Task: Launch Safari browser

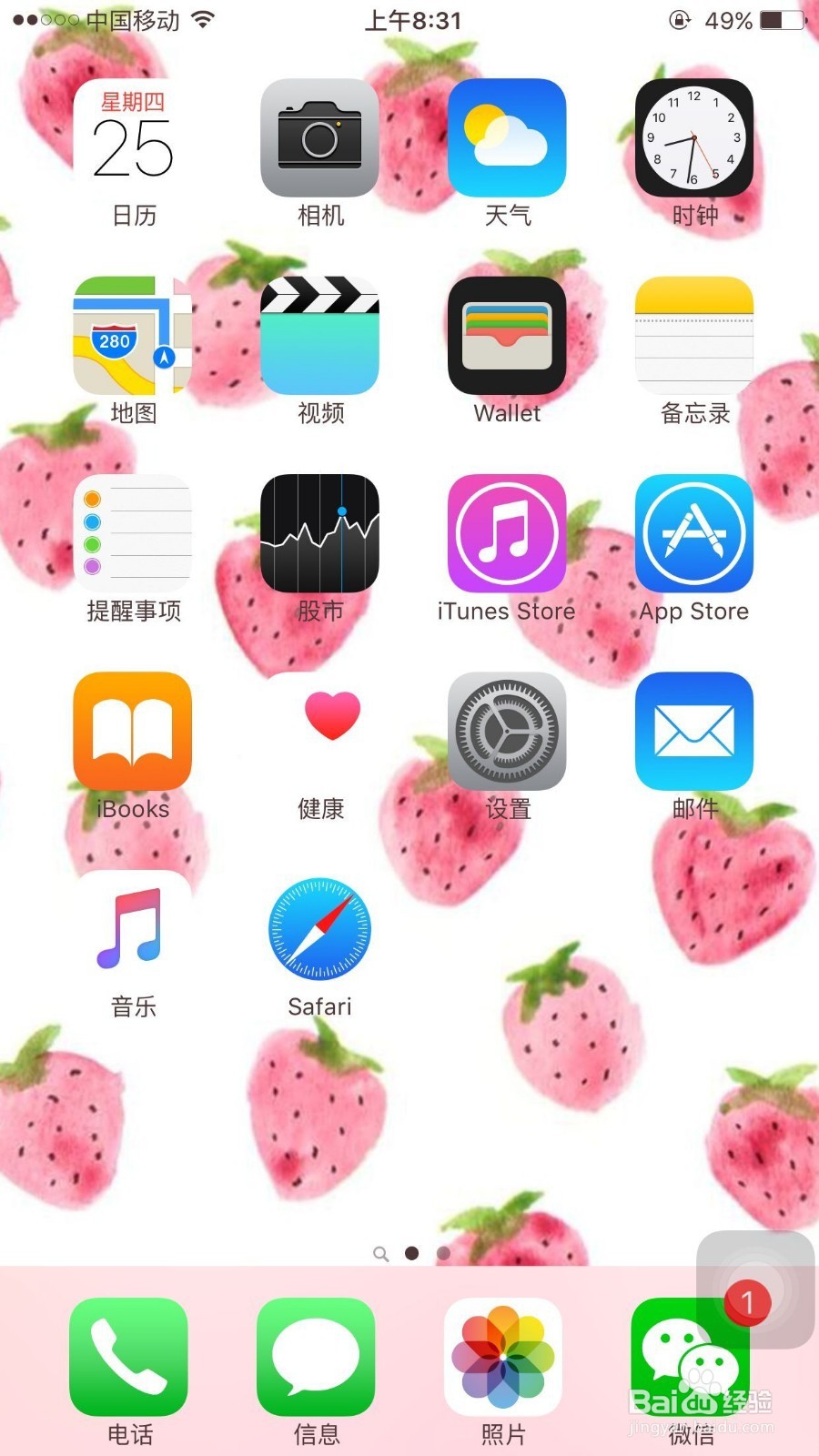Action: (x=318, y=926)
